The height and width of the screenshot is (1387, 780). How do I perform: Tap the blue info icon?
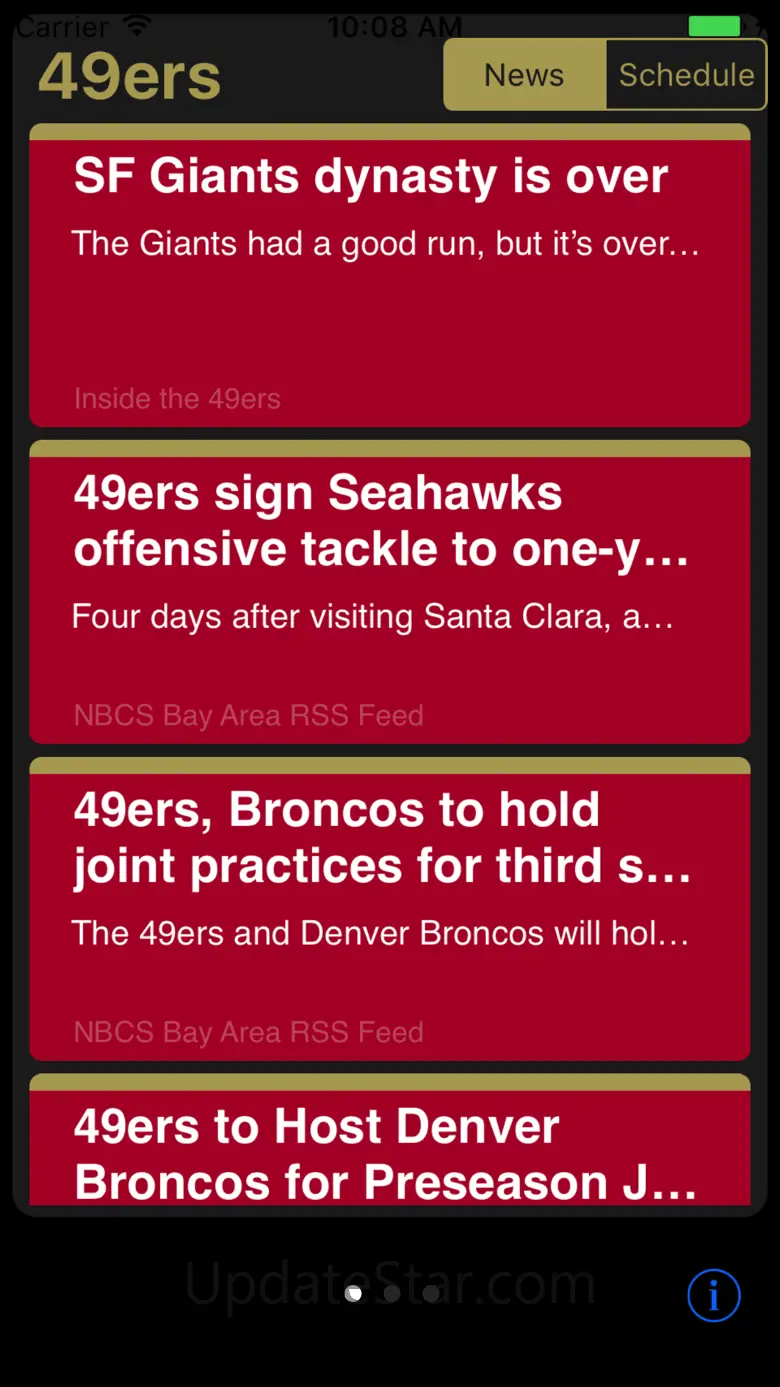[x=714, y=1296]
